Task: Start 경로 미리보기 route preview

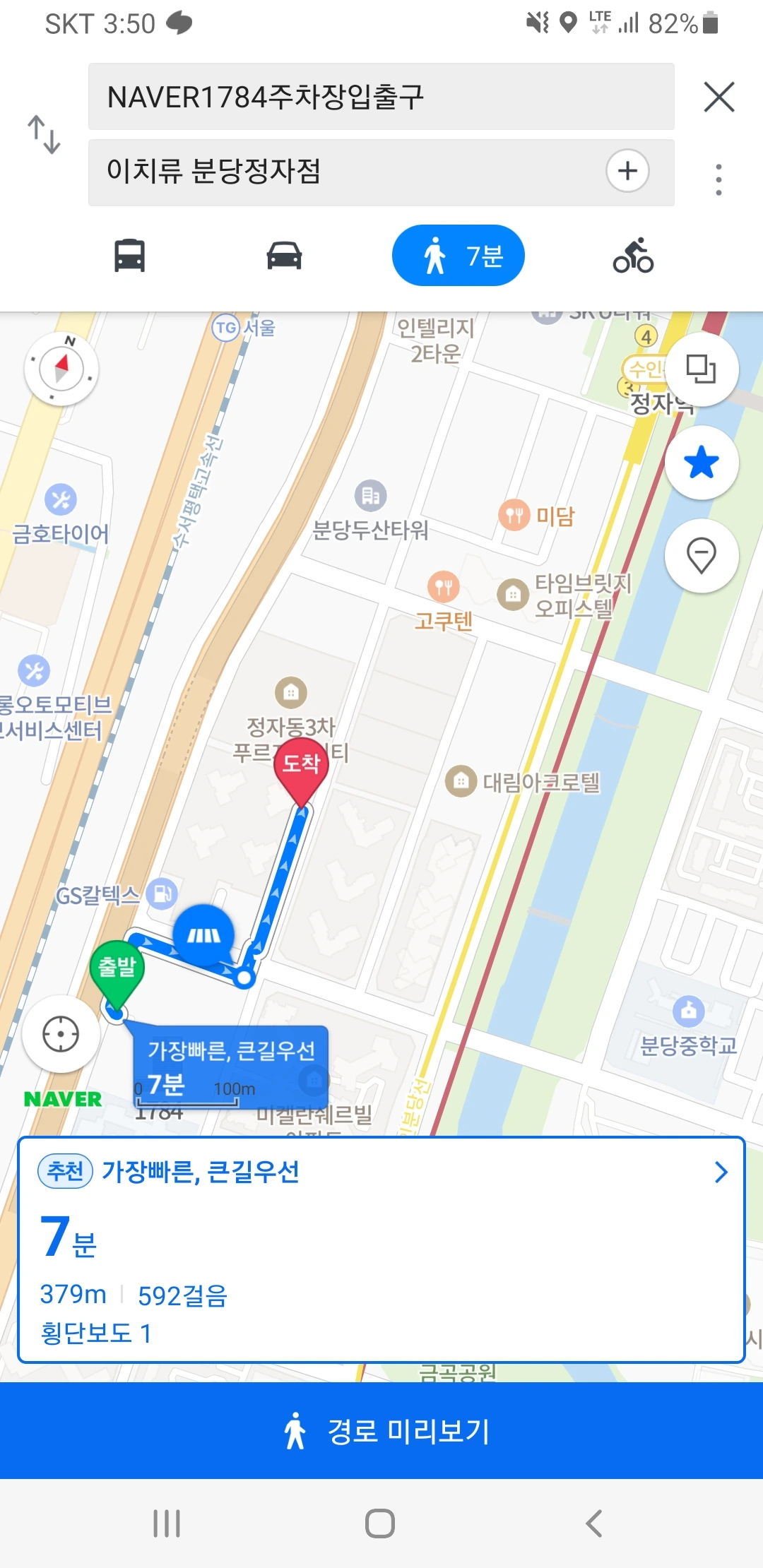Action: (381, 1431)
